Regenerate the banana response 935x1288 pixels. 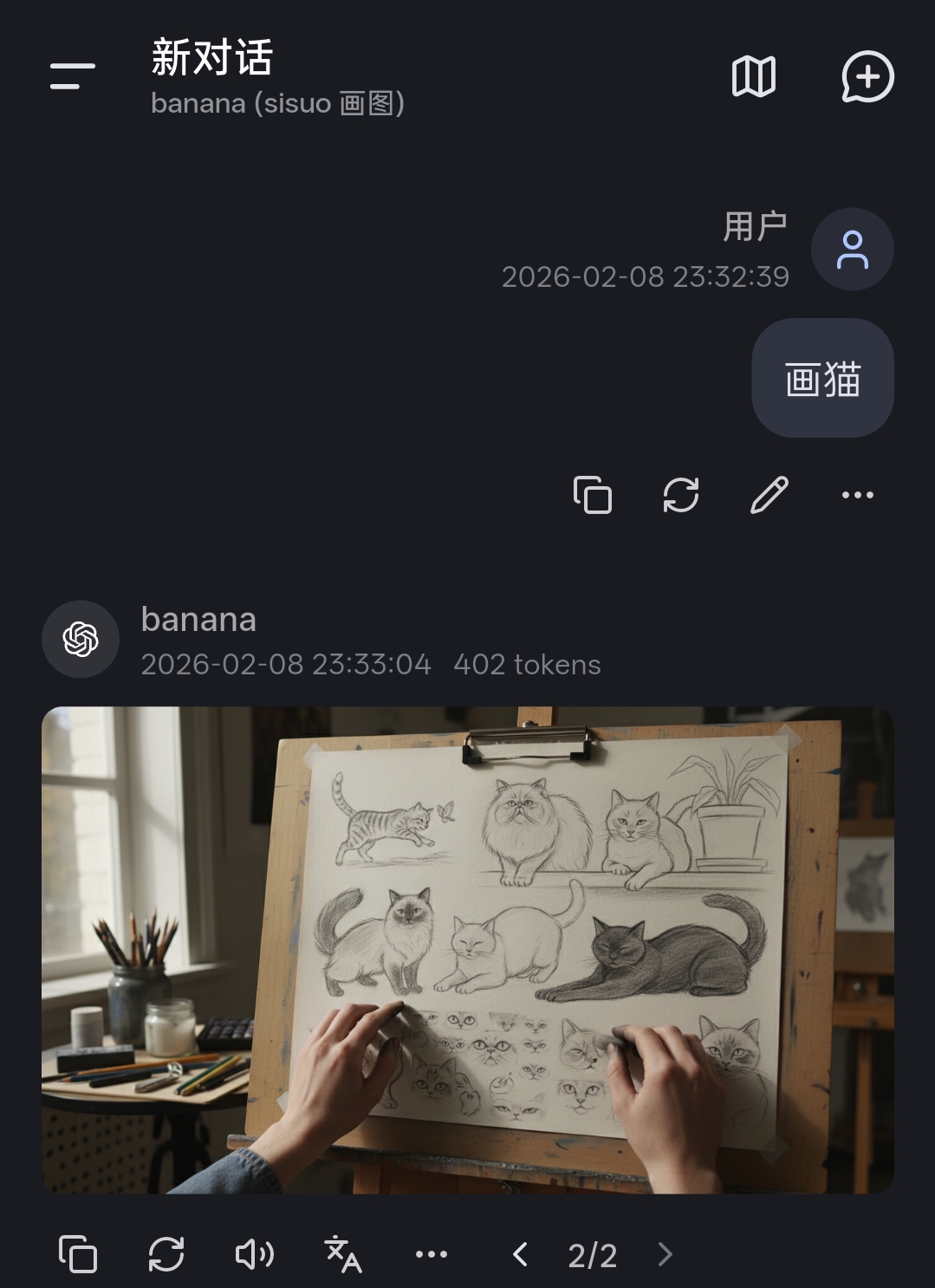point(166,1253)
